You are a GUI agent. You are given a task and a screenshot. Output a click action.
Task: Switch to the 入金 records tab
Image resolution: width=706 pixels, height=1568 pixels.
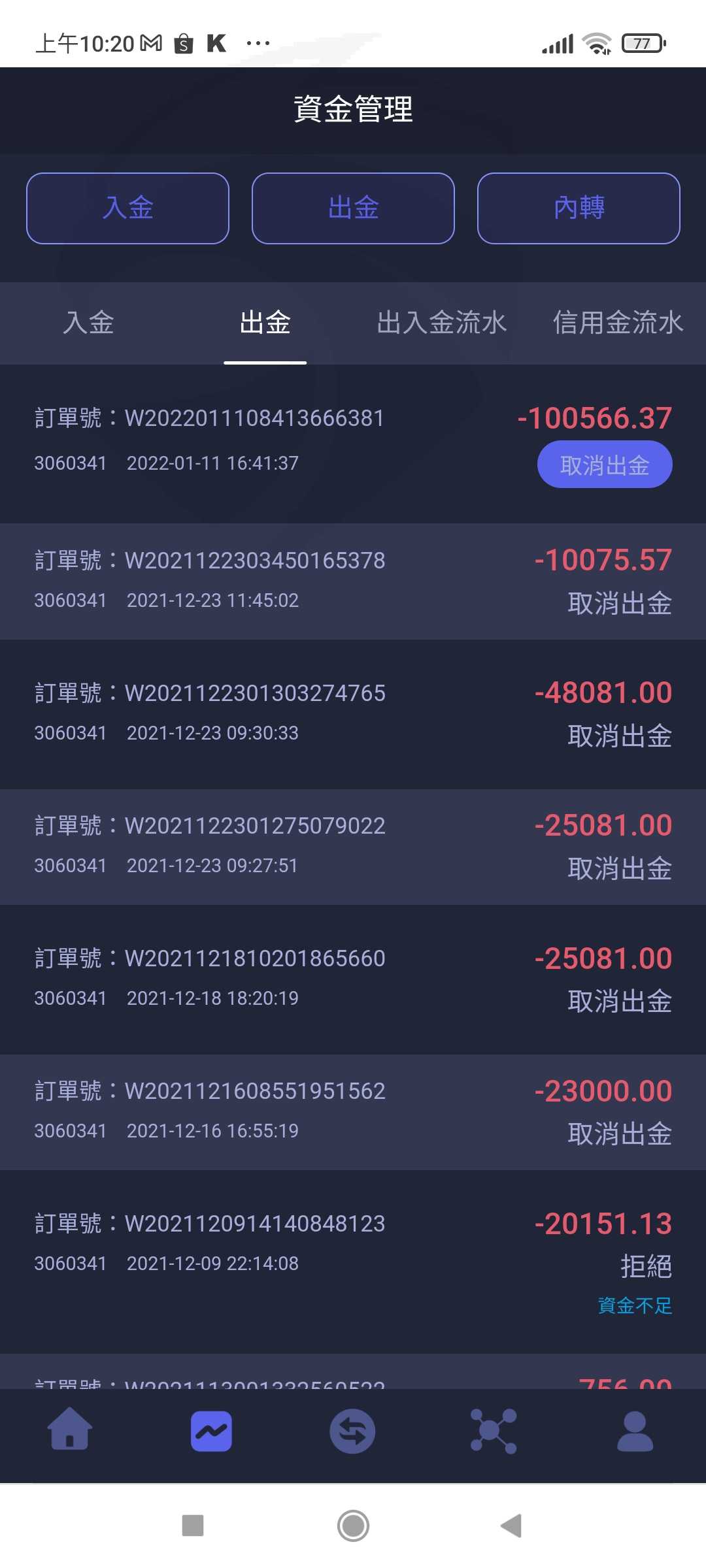tap(88, 323)
